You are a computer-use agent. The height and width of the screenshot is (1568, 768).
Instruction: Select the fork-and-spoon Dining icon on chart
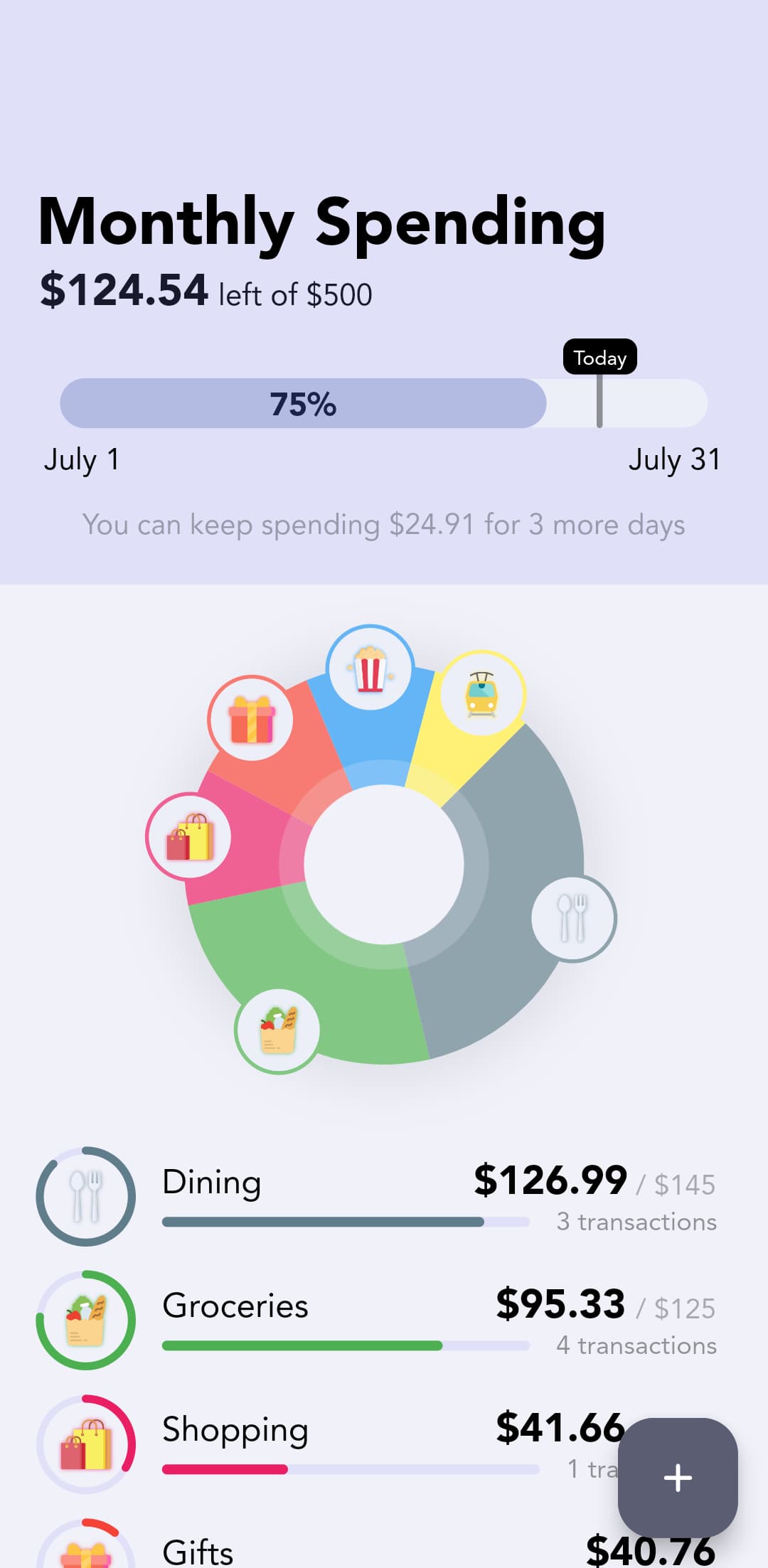click(573, 917)
